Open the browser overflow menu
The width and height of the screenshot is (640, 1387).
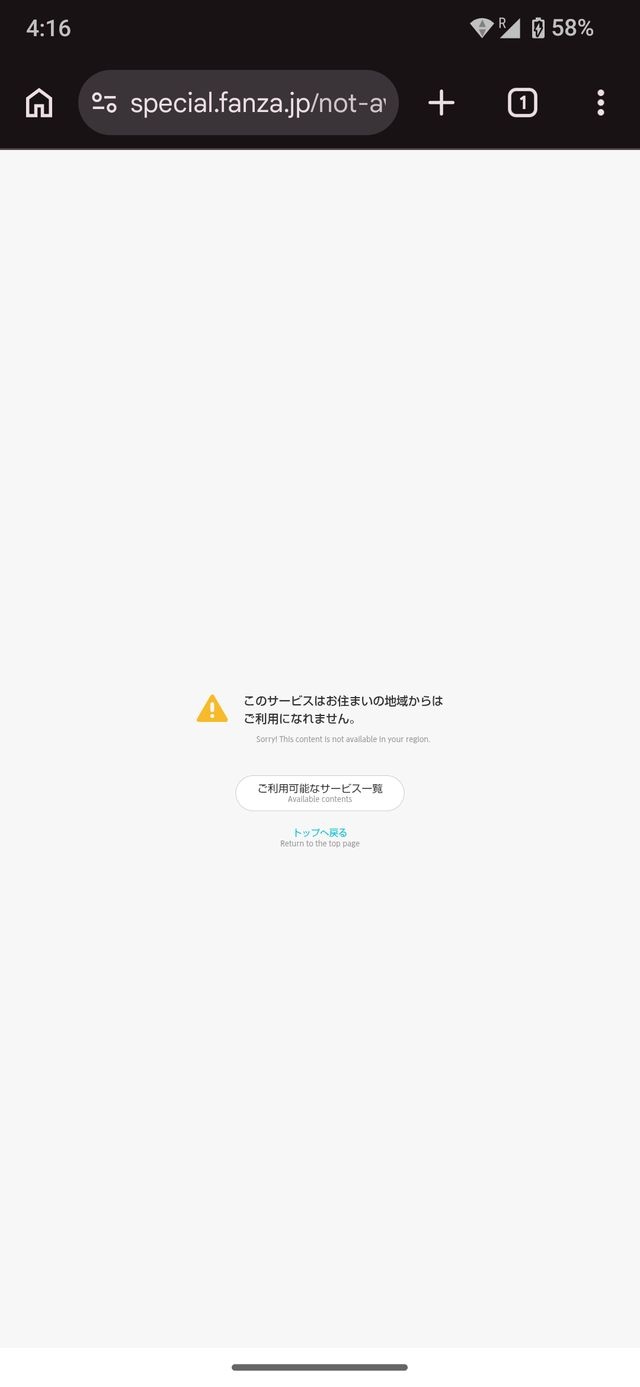coord(600,103)
